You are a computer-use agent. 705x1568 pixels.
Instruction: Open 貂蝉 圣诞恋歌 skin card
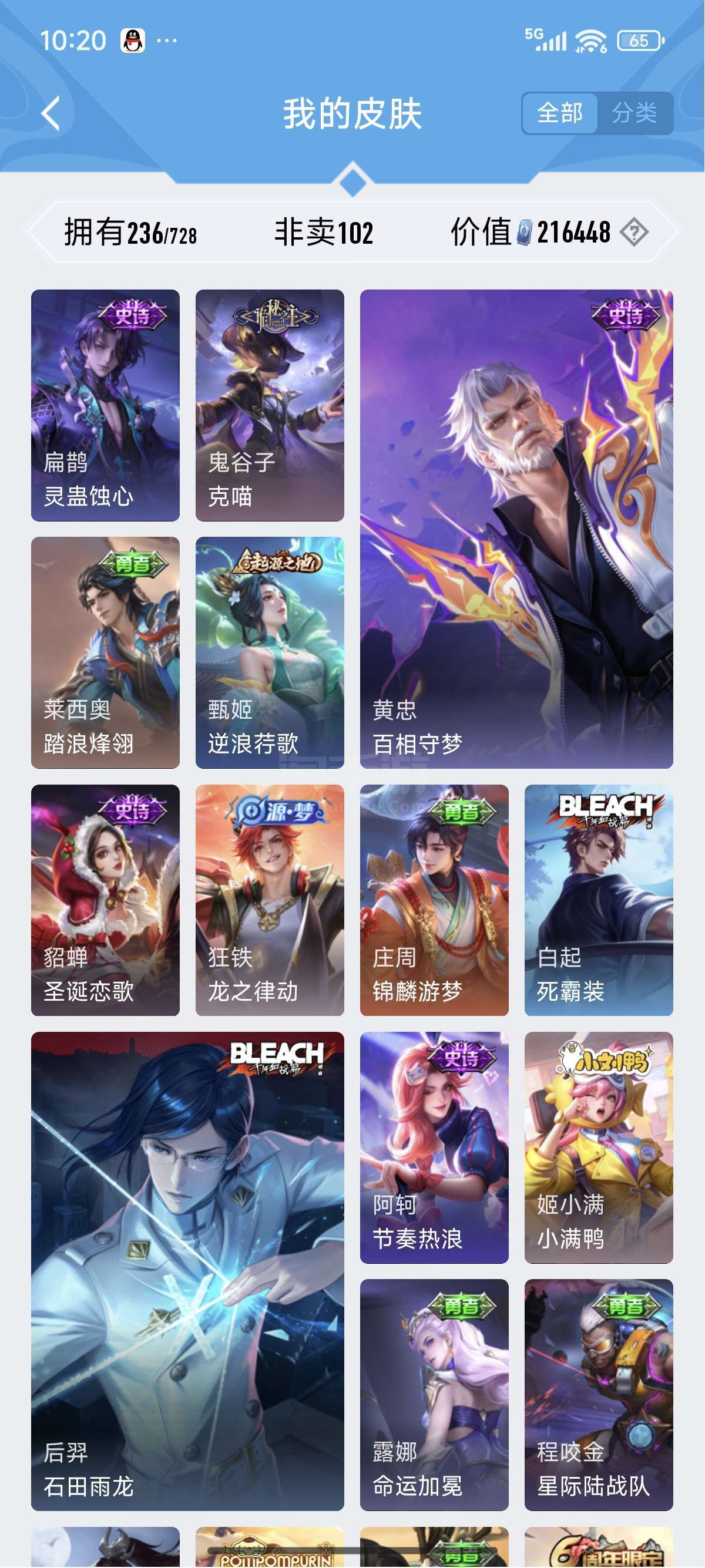click(105, 900)
